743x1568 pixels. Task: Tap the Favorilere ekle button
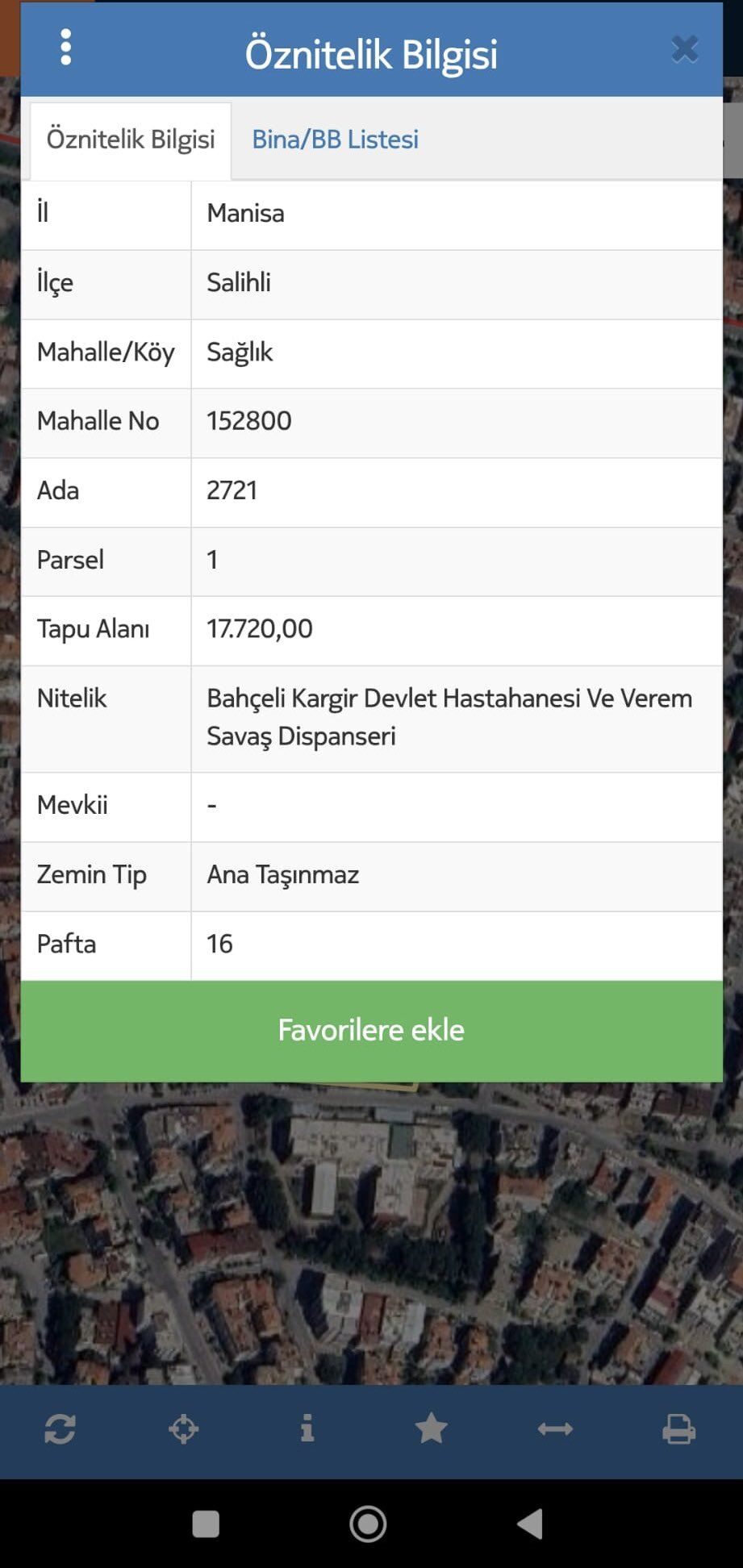tap(371, 1030)
